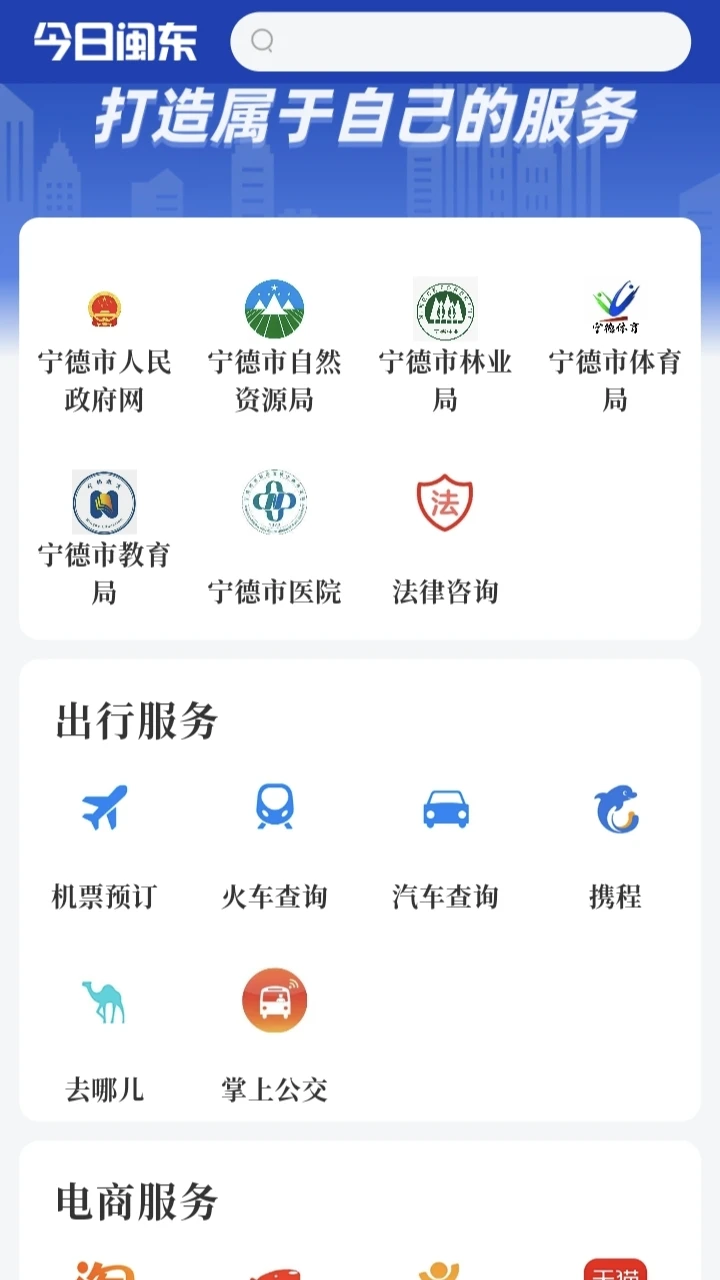Tap the 淘宝 icon under 电商服务
720x1280 pixels.
tap(105, 1270)
